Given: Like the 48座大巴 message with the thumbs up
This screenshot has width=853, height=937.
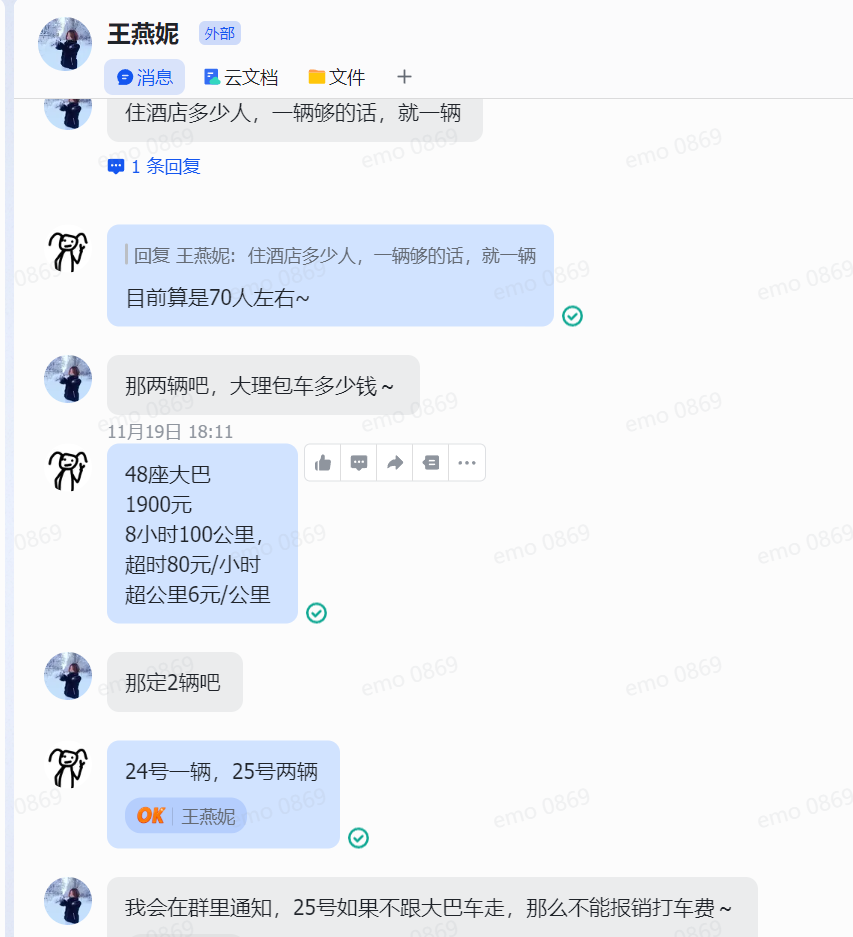Looking at the screenshot, I should click(323, 463).
